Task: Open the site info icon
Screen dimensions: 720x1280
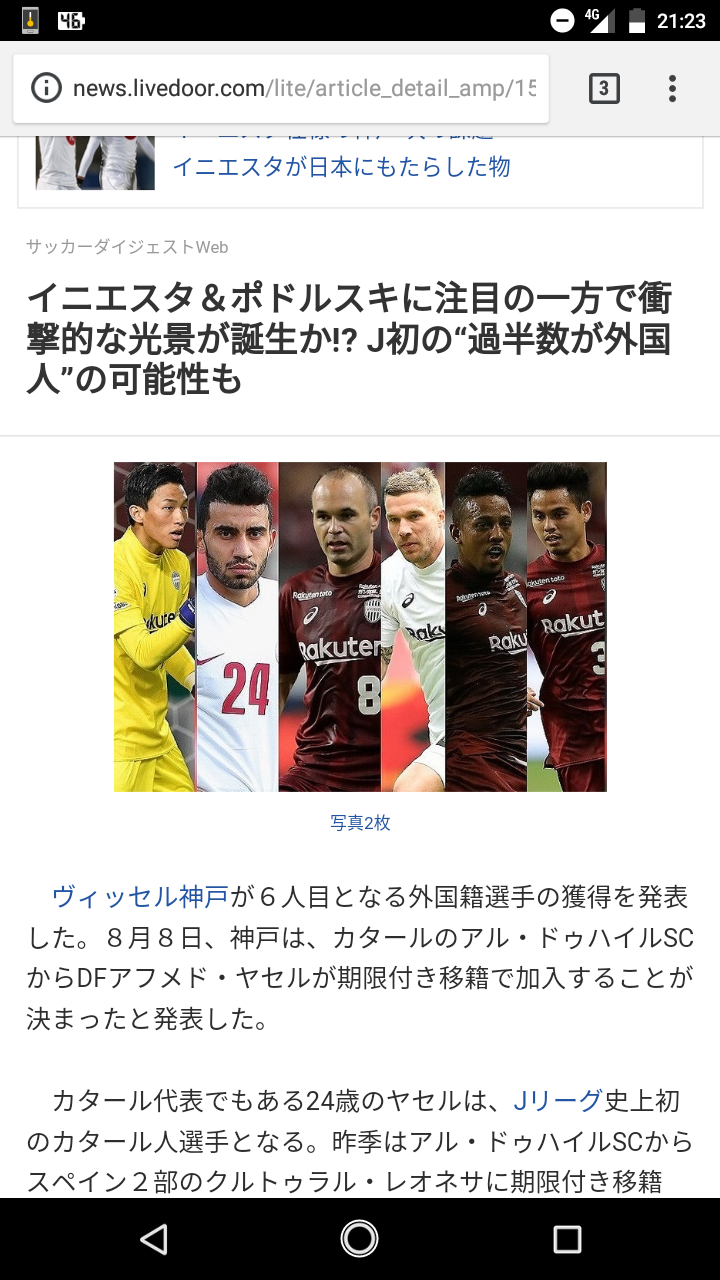Action: [x=46, y=88]
